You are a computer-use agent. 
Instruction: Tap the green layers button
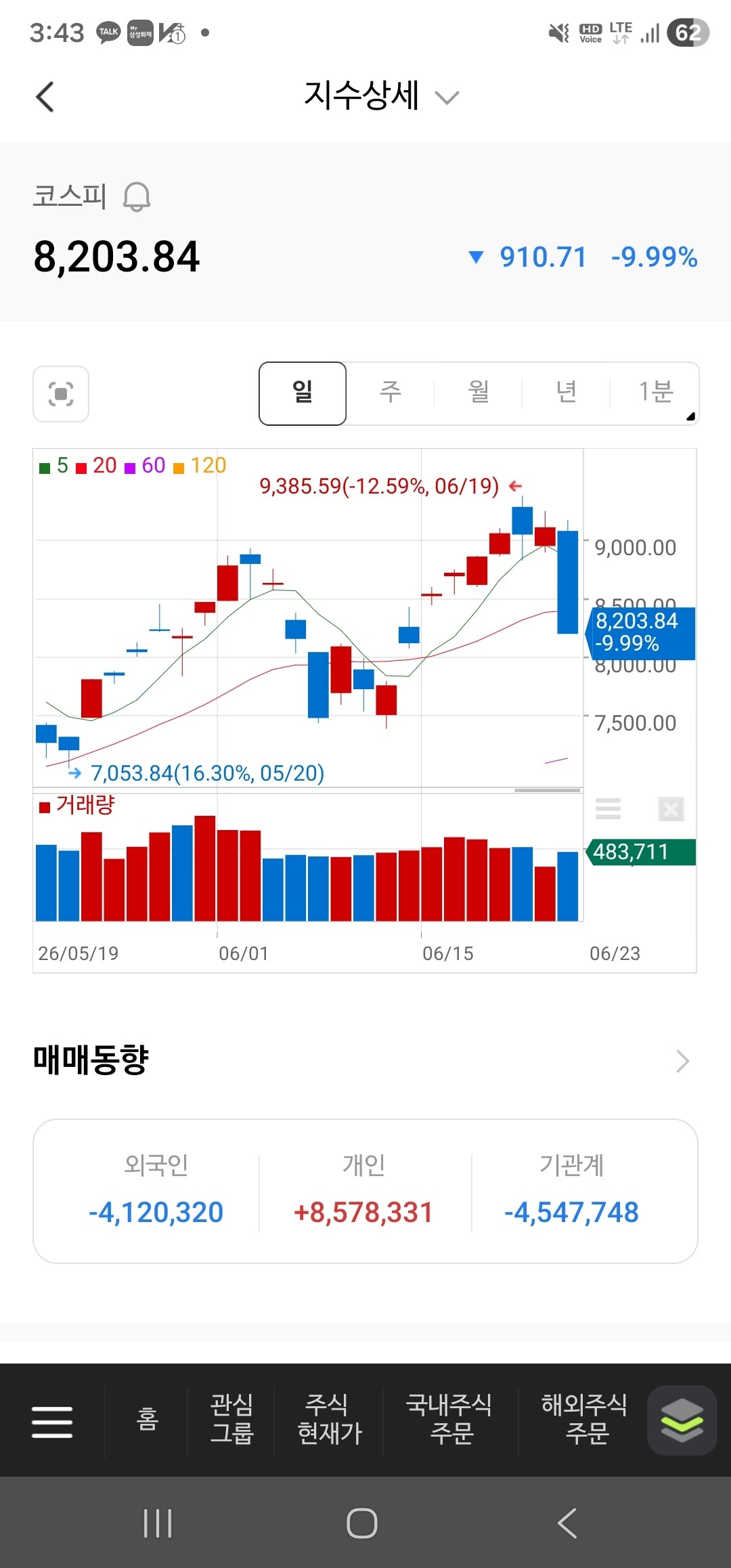(682, 1420)
